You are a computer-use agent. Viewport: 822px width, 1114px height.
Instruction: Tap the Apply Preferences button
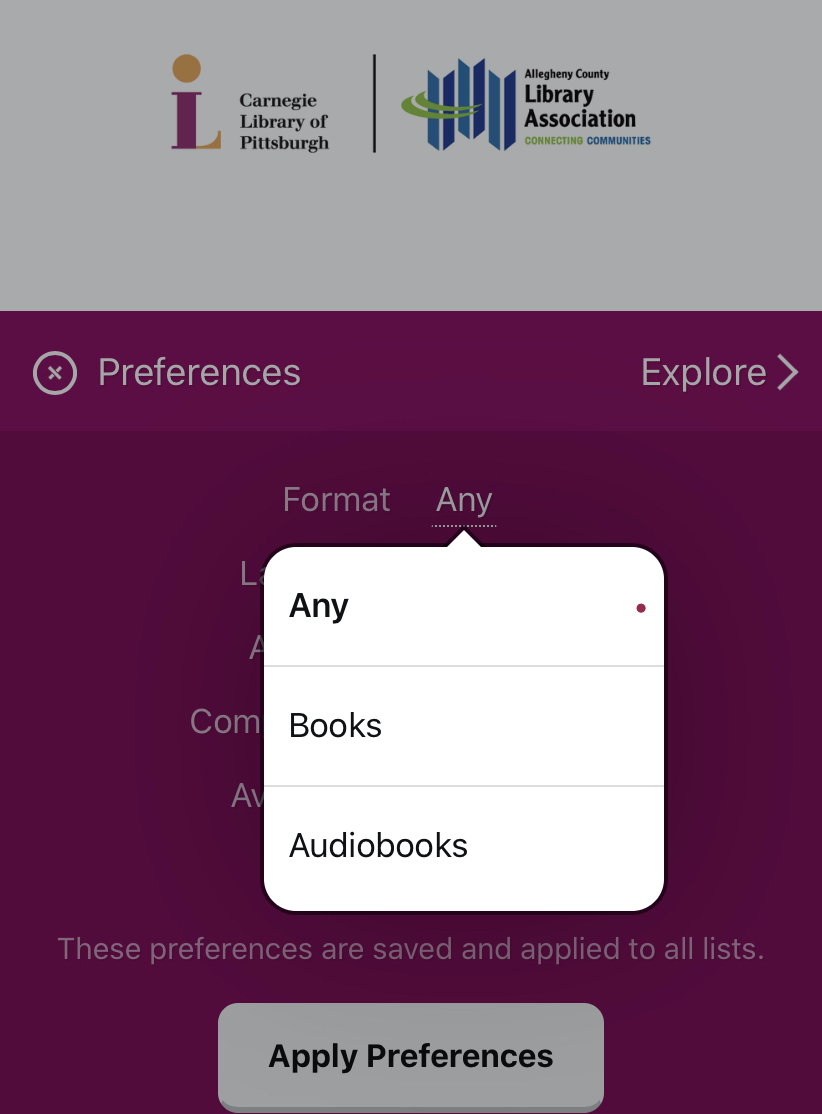tap(411, 1056)
